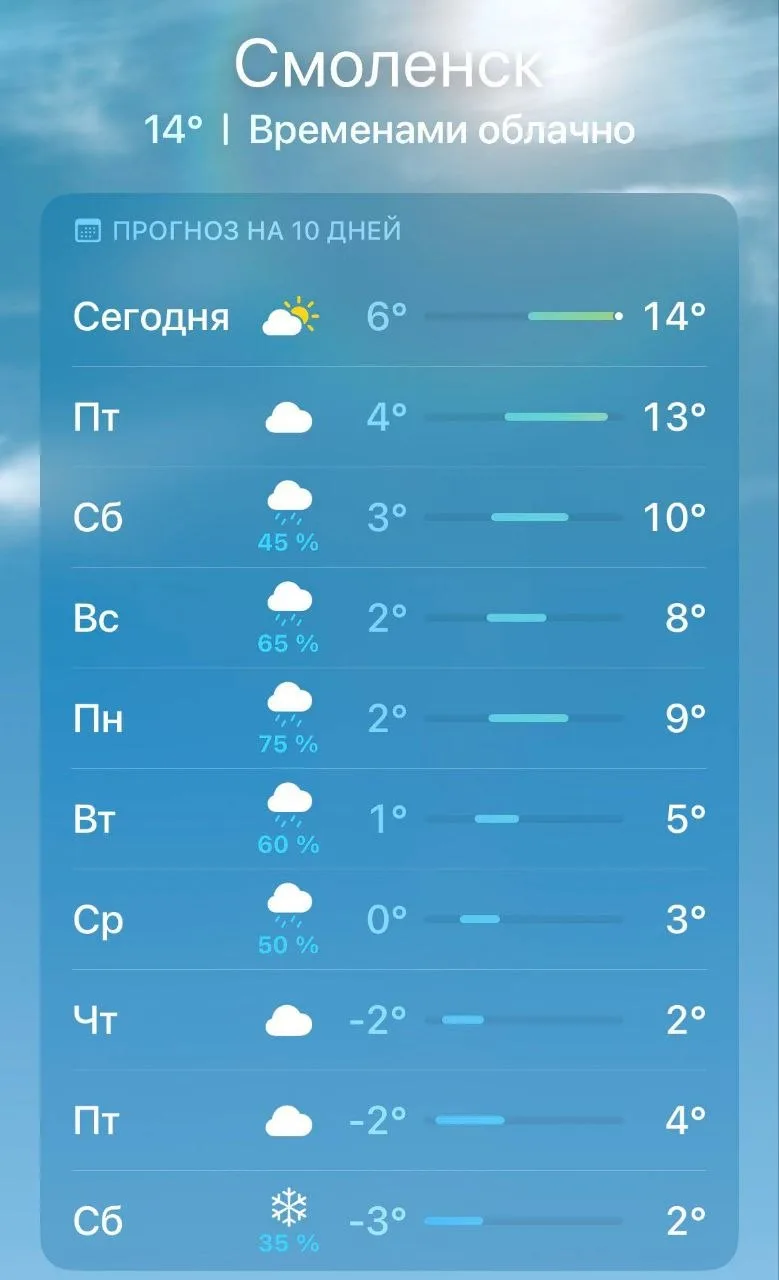This screenshot has width=779, height=1280.
Task: Open the Ср forecast row
Action: point(389,919)
